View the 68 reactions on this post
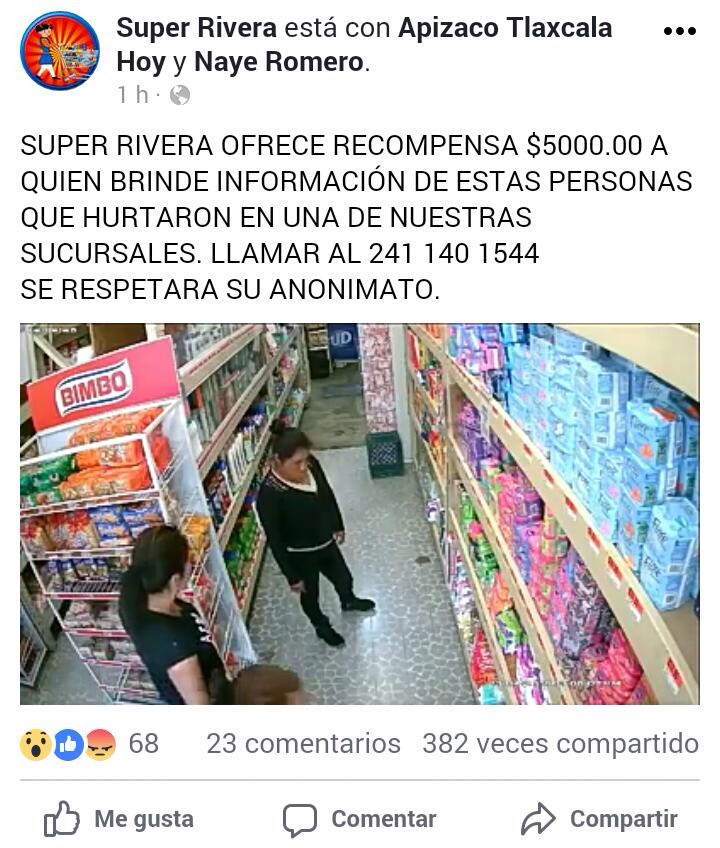720x848 pixels. (88, 744)
